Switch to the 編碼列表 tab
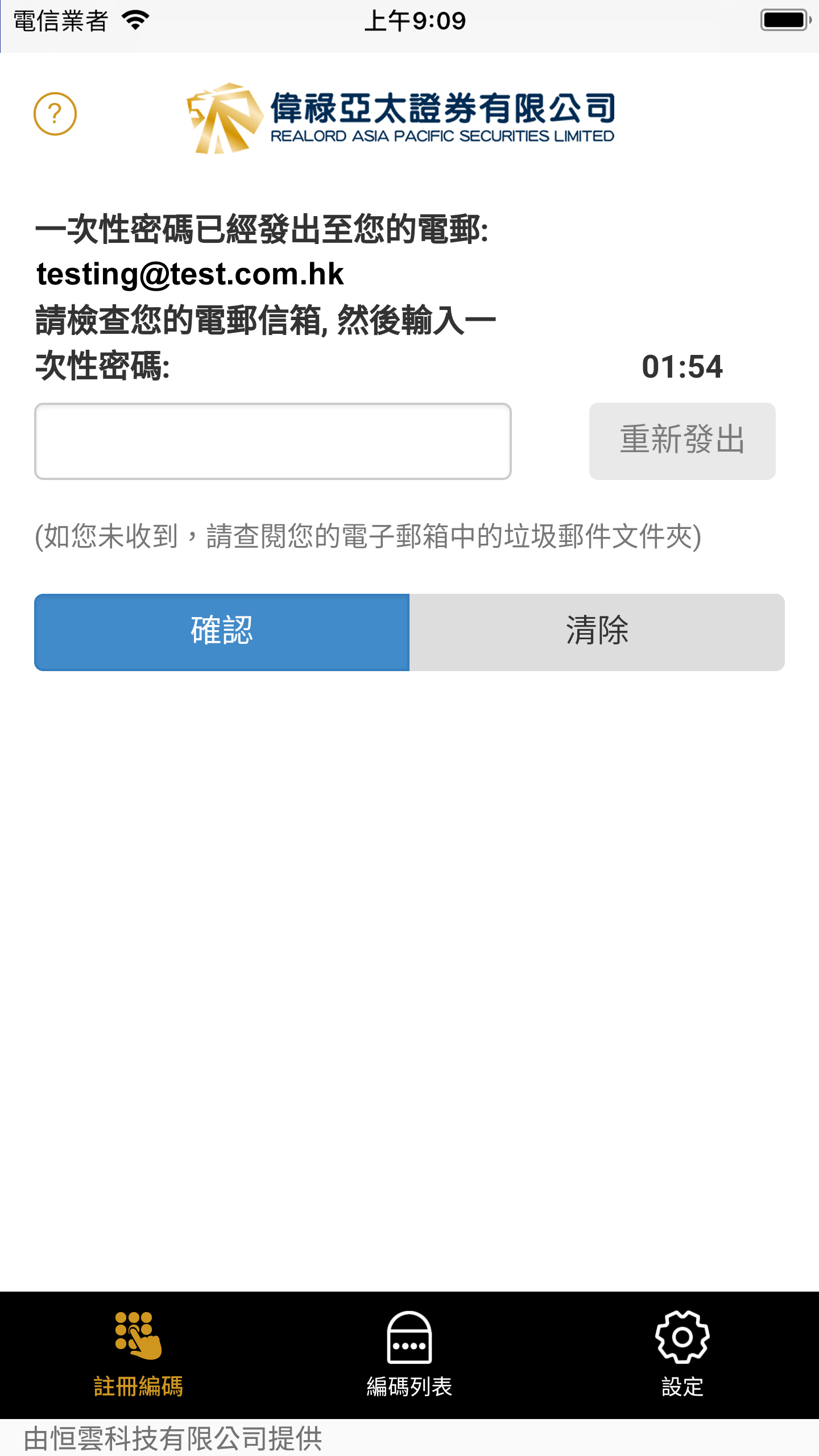Screen dimensions: 819x1456 click(x=409, y=1355)
